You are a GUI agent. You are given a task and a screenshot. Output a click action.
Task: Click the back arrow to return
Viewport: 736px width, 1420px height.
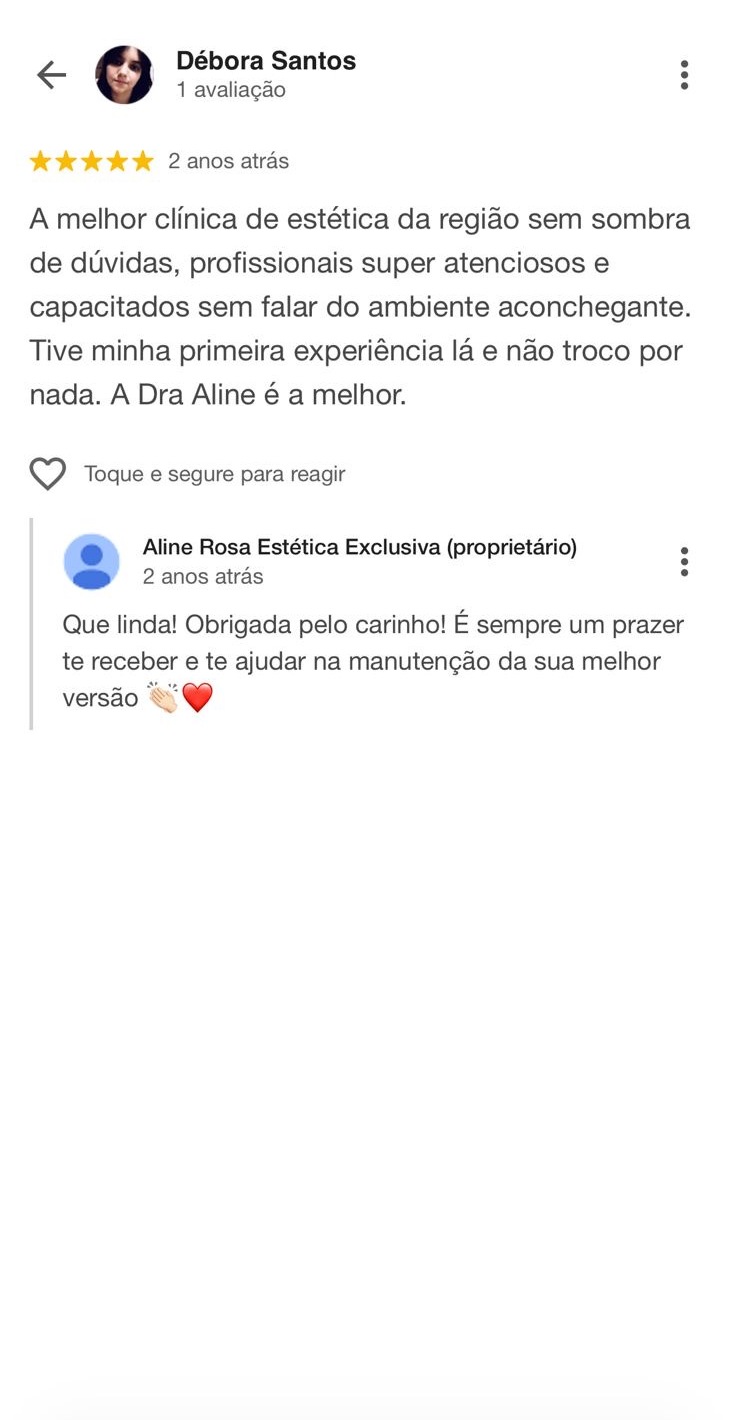(50, 74)
